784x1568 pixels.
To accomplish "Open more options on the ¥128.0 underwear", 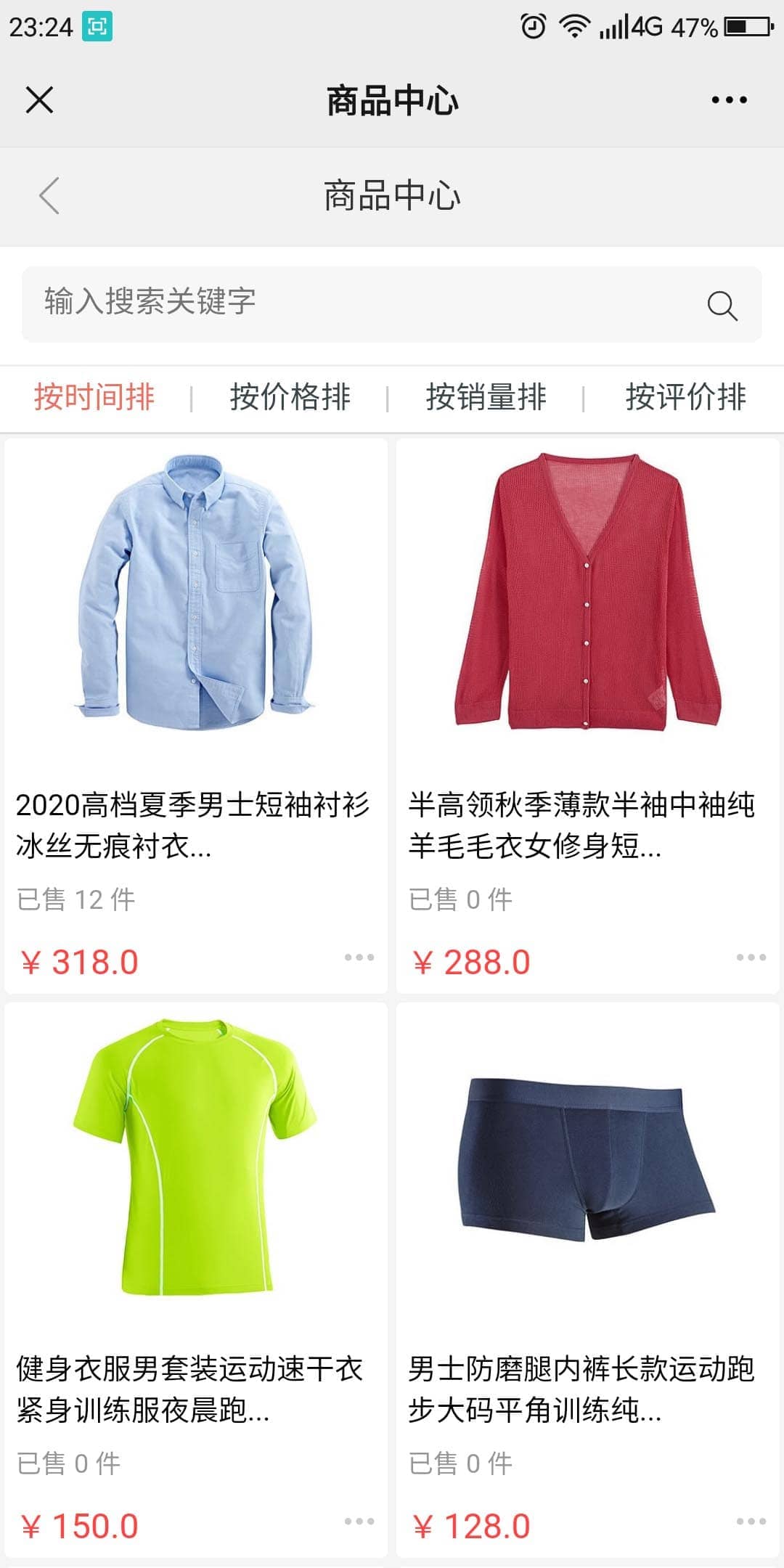I will coord(751,1522).
